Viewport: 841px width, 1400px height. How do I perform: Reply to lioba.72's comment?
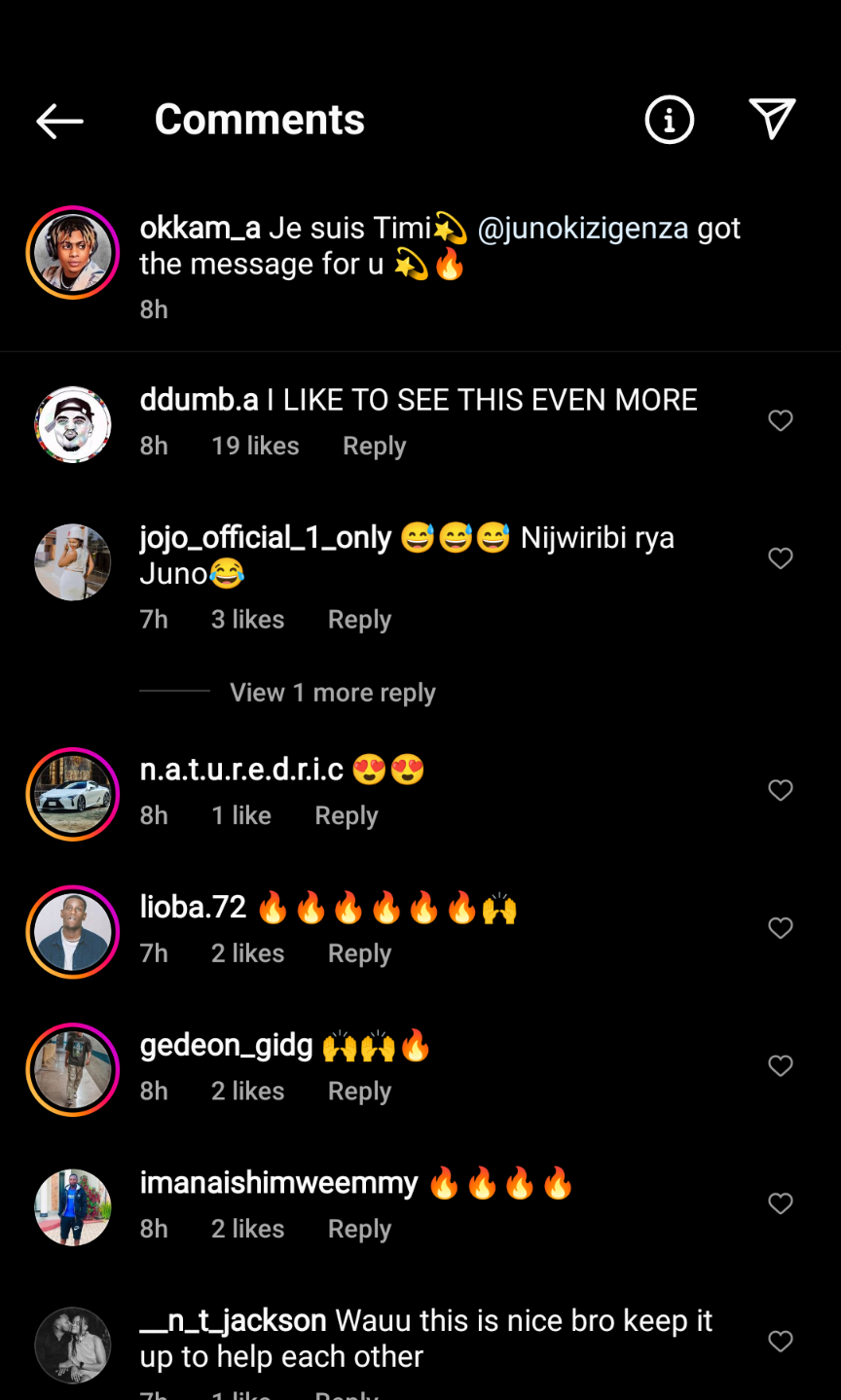[359, 953]
